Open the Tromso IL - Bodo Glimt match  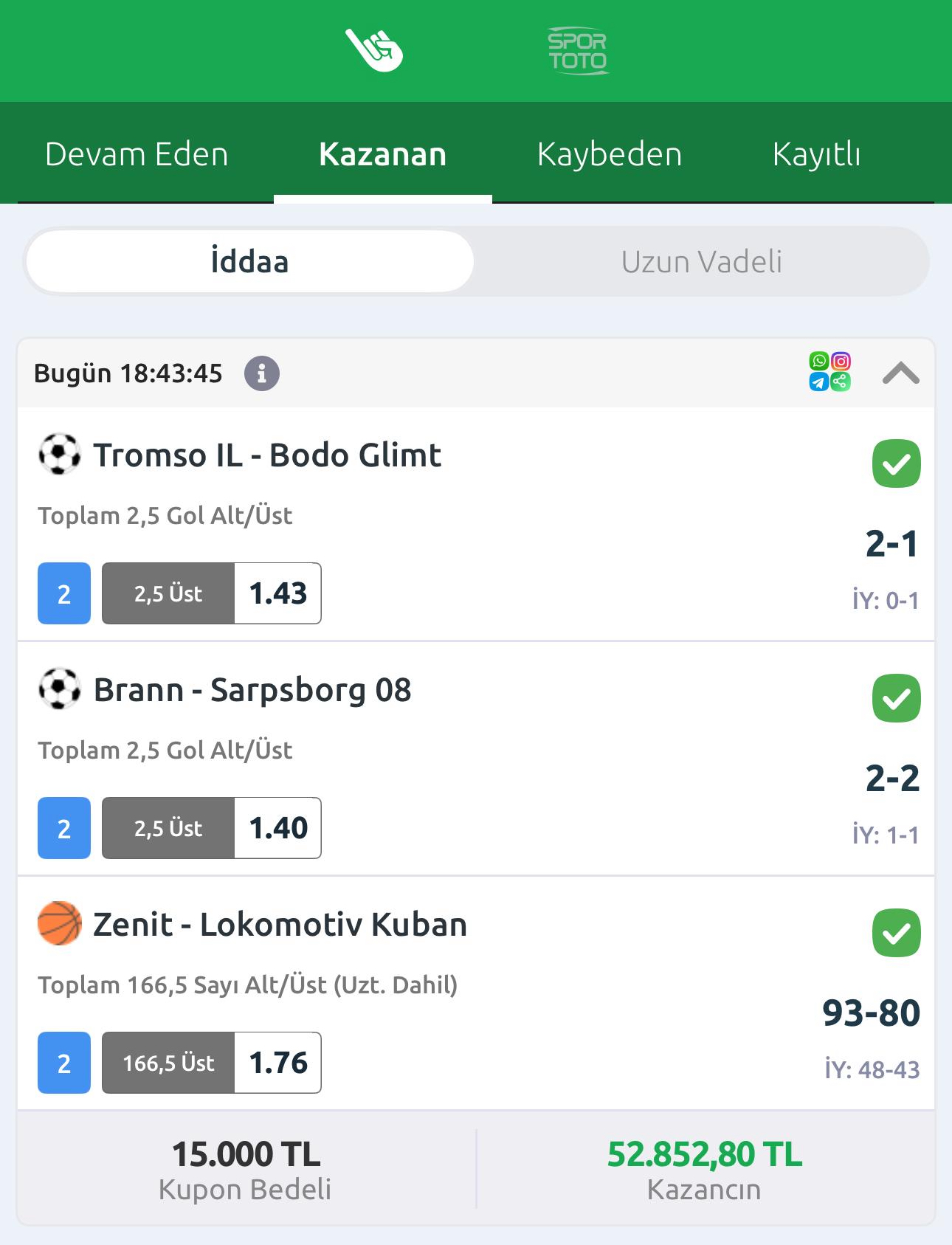click(x=267, y=455)
